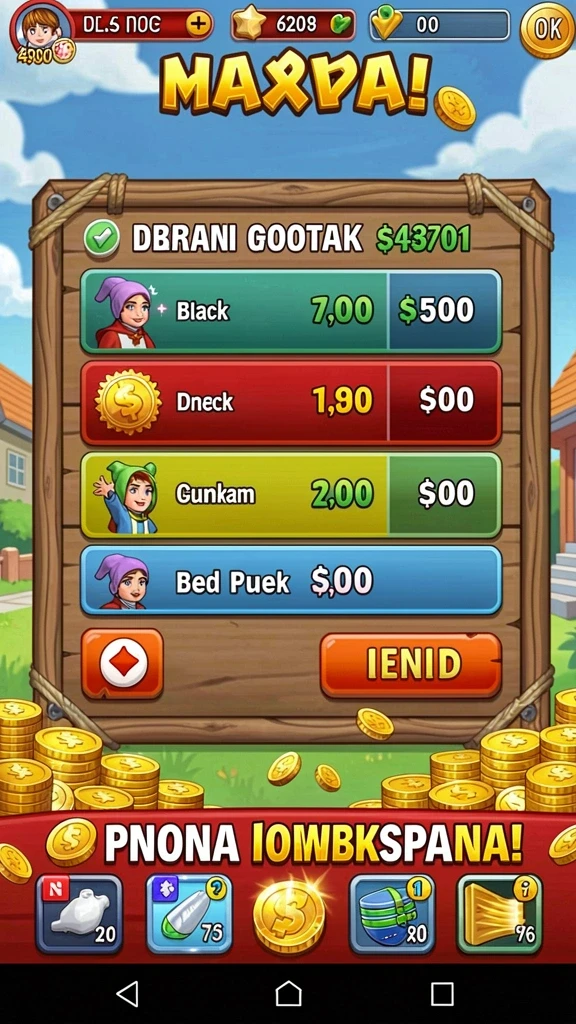This screenshot has width=576, height=1024.
Task: Select the Black reward row
Action: pyautogui.click(x=291, y=312)
